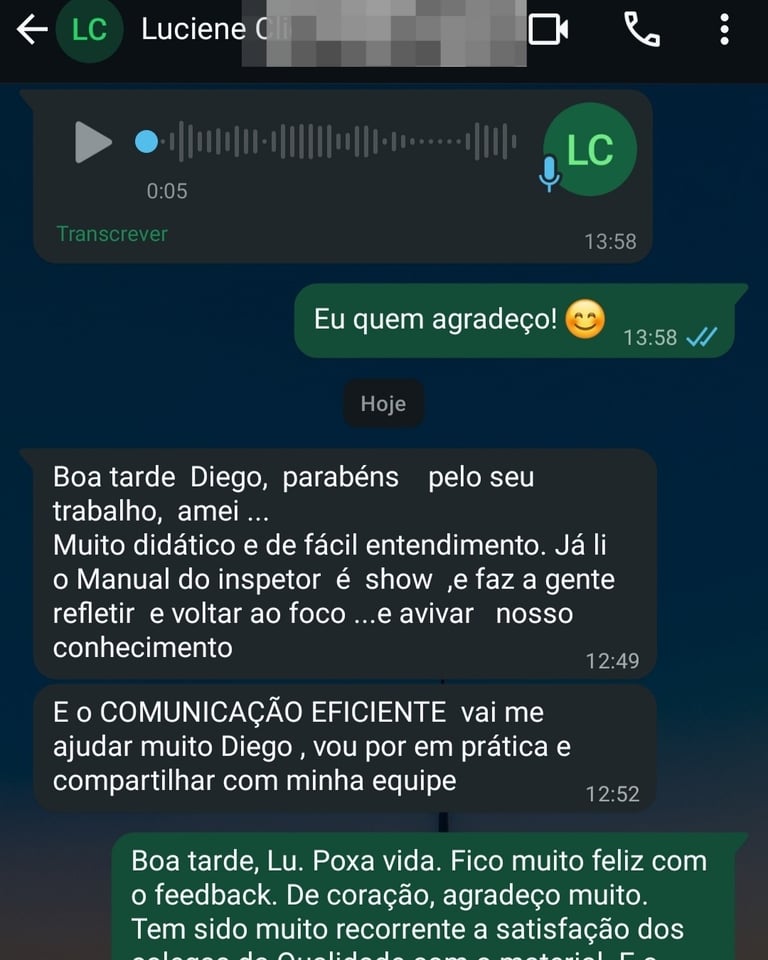768x960 pixels.
Task: Open the overflow menu
Action: point(724,30)
